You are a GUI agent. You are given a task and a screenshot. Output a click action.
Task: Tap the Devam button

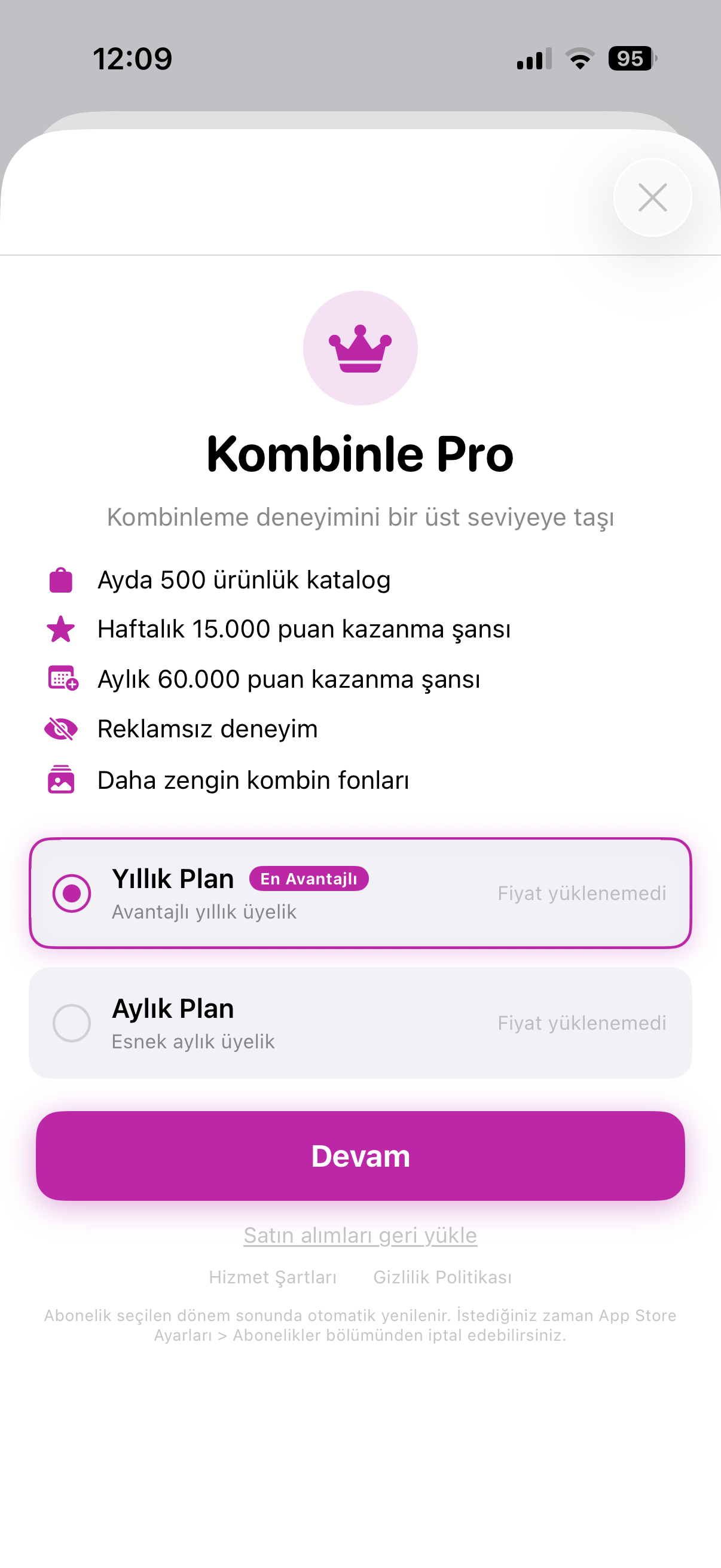(360, 1155)
